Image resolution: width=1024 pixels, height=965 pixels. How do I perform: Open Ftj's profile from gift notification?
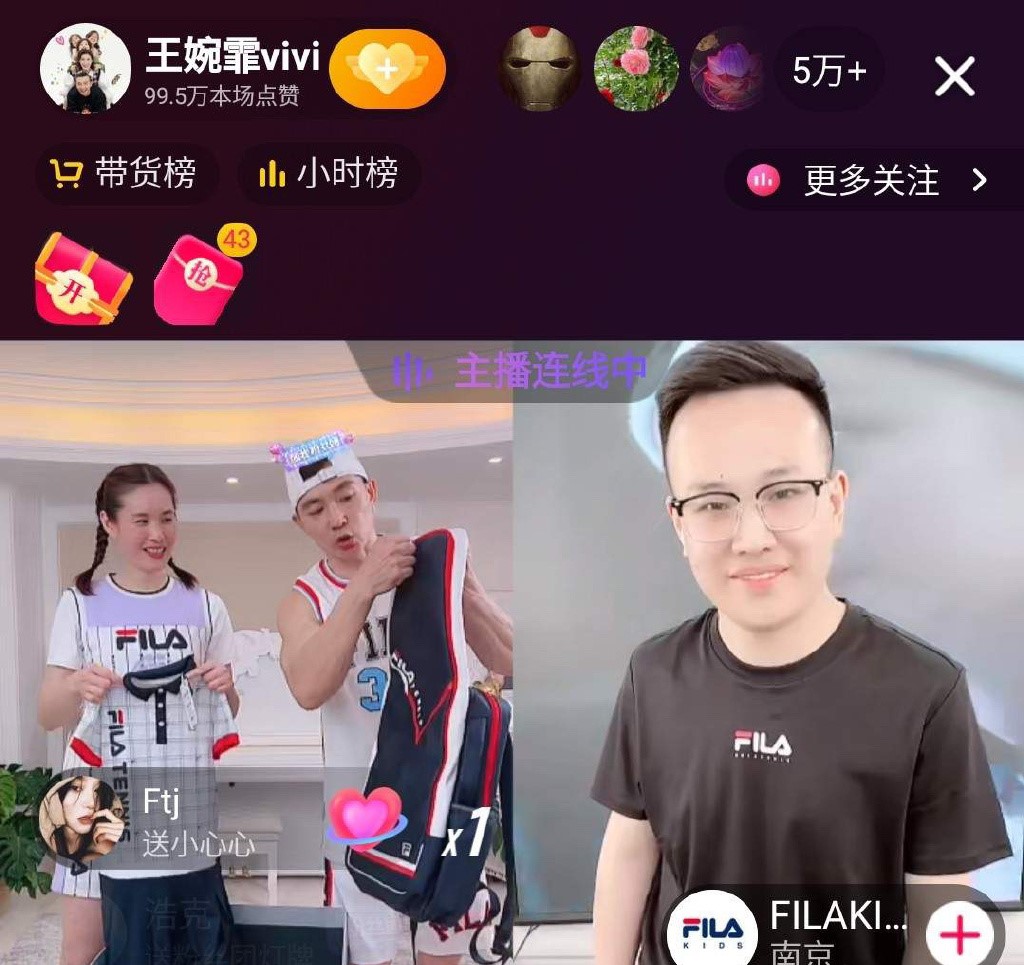tap(82, 818)
